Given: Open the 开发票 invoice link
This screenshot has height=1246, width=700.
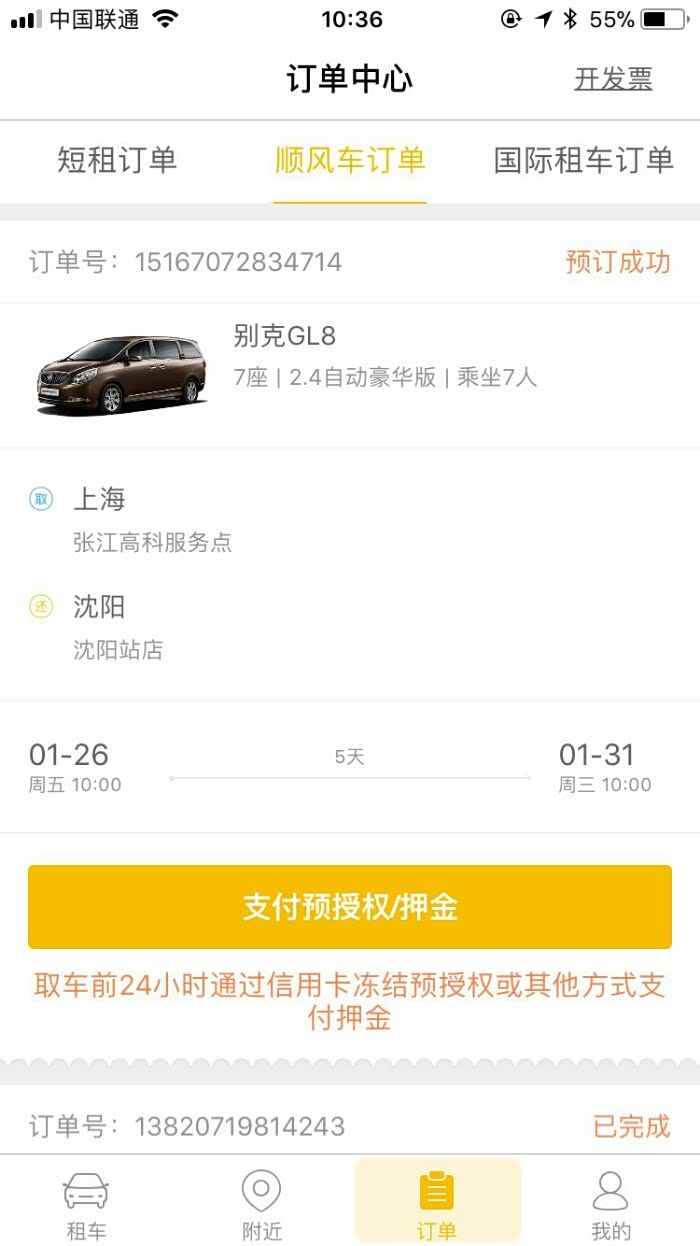Looking at the screenshot, I should coord(613,79).
